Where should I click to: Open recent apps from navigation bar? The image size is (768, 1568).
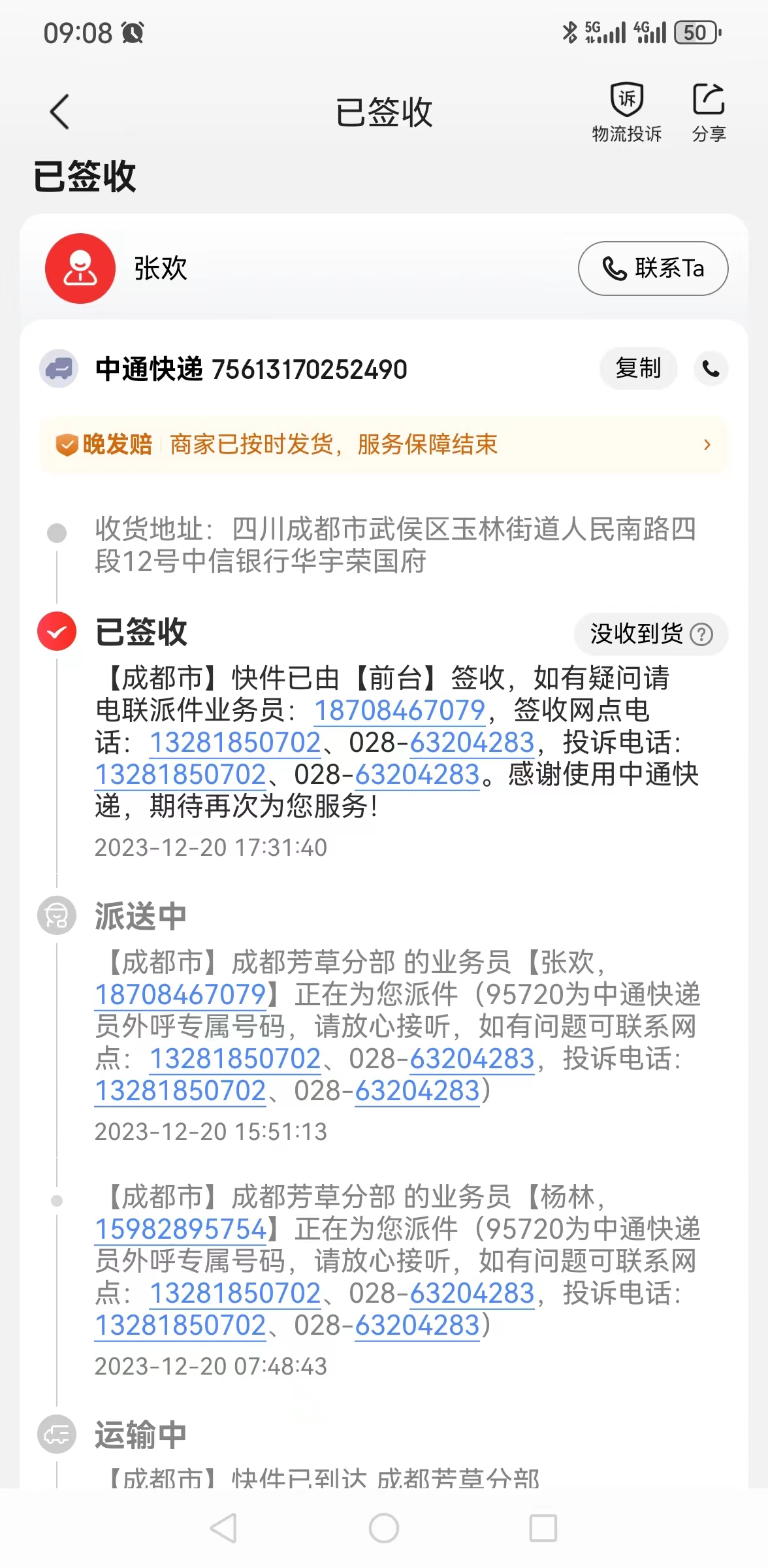tap(543, 1528)
